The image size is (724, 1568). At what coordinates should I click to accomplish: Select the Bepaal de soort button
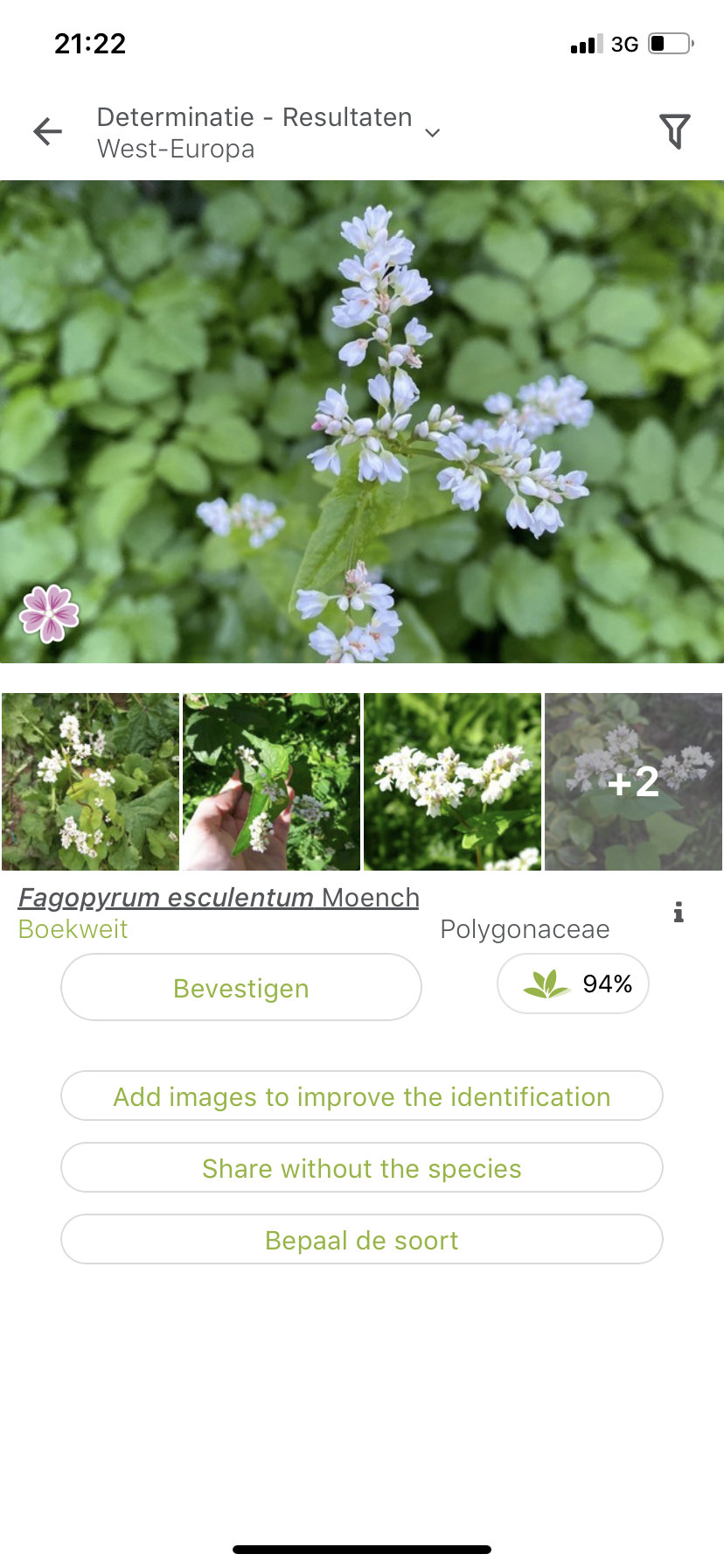click(x=362, y=1240)
